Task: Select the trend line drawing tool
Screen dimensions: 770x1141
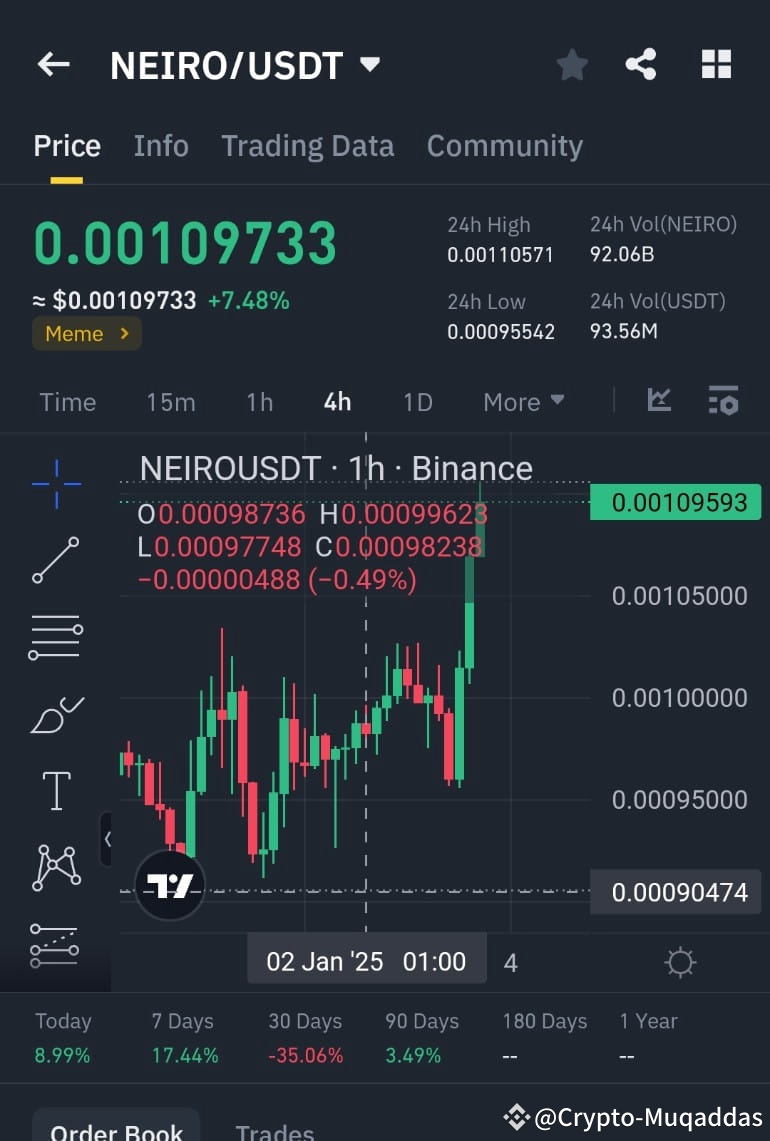Action: click(x=55, y=560)
